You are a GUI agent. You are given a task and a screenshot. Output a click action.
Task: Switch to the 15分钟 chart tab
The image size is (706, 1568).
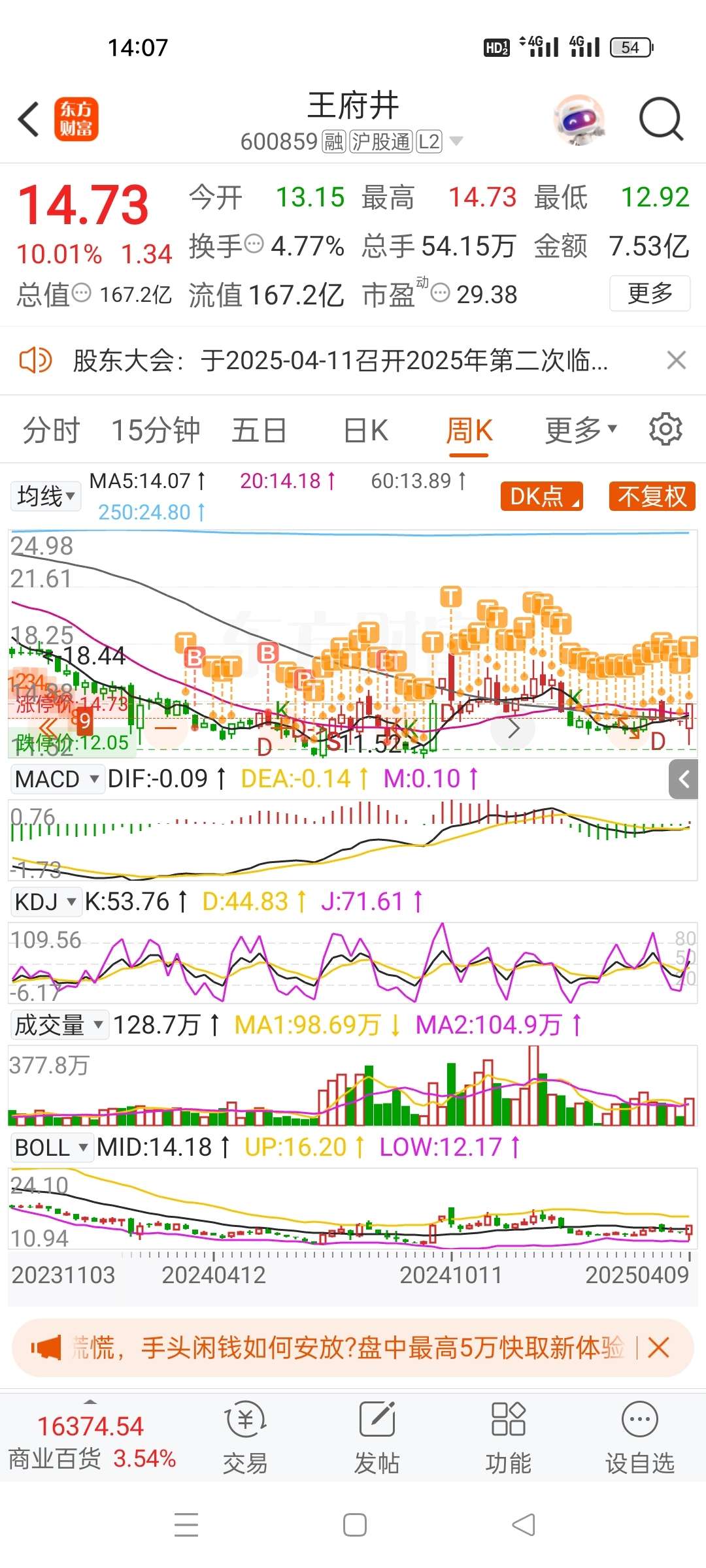click(156, 431)
